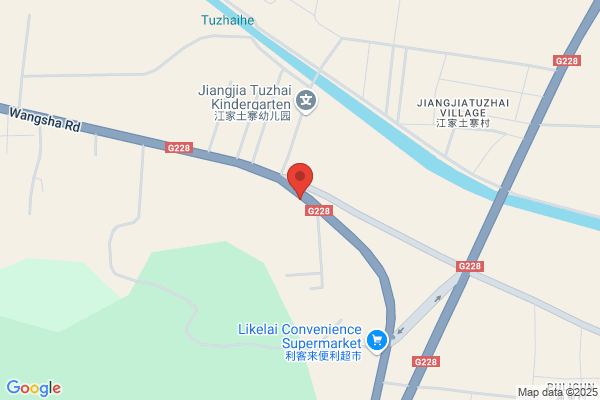Select the Likelai Convenience Supermarket shopping marker

click(377, 341)
